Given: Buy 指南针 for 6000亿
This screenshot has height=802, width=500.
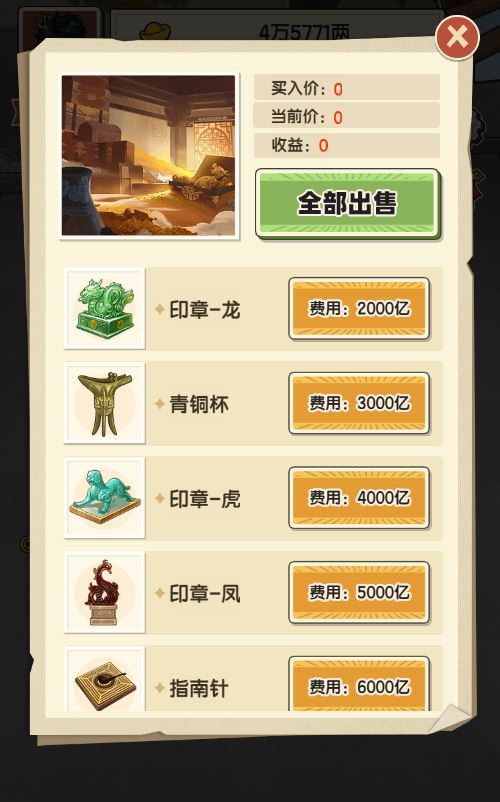Looking at the screenshot, I should (x=359, y=684).
